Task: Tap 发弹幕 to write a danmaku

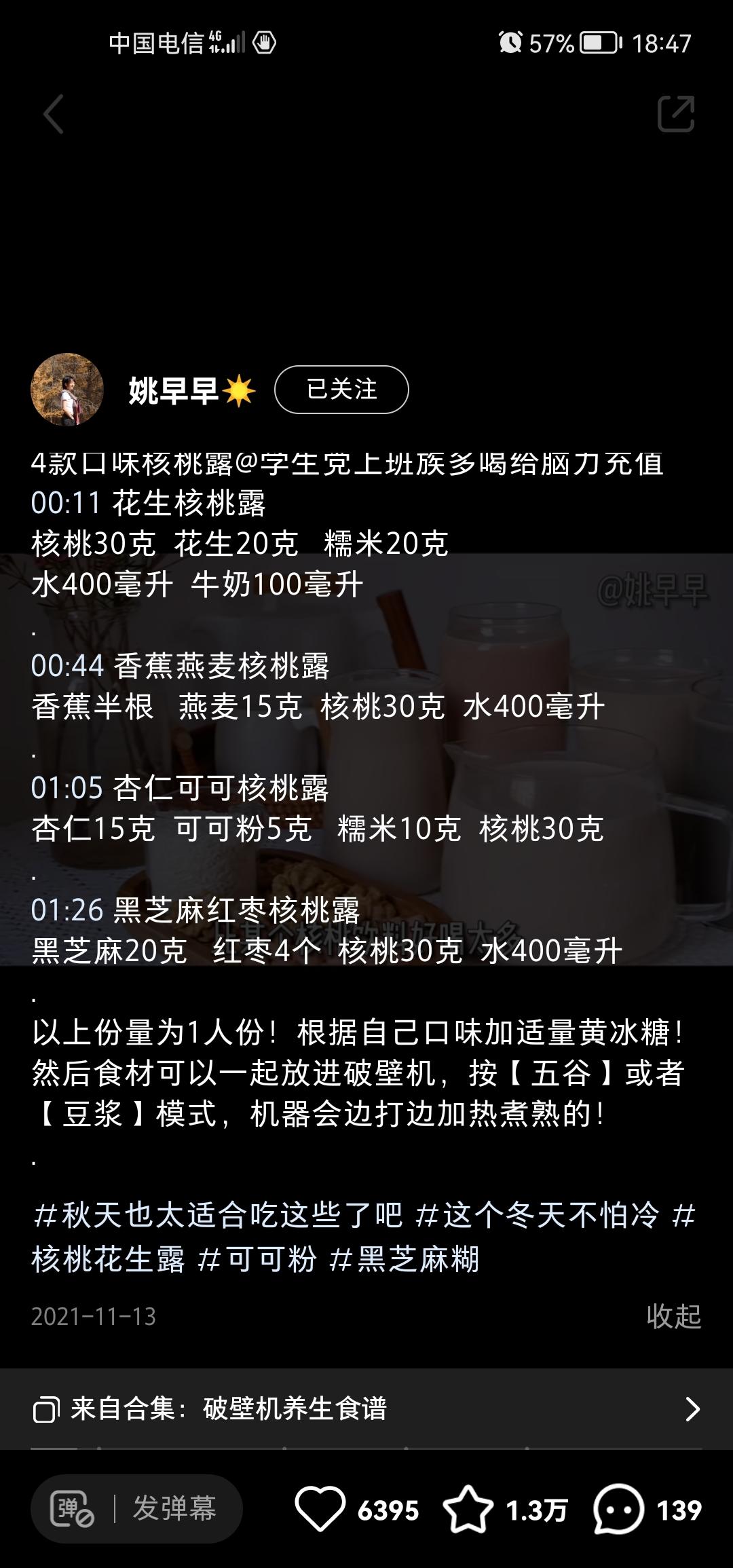Action: tap(174, 1508)
